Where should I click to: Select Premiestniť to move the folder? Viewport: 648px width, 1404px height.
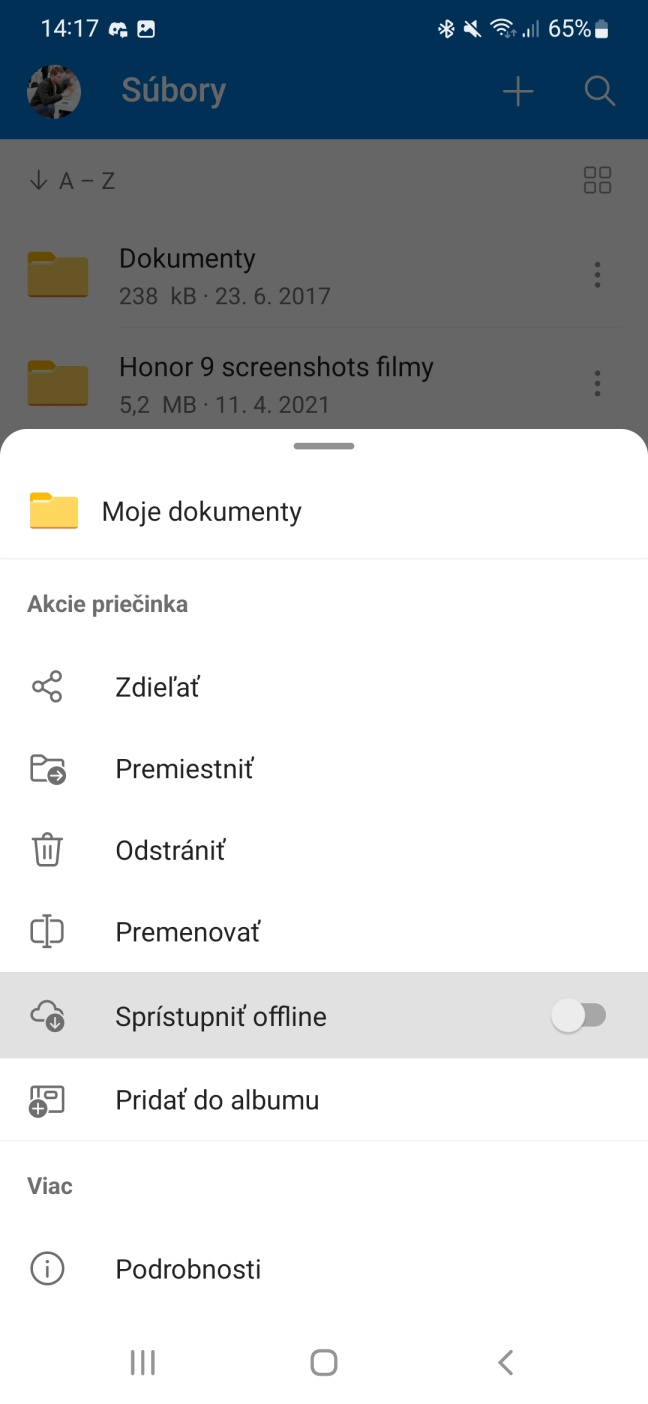[x=184, y=769]
